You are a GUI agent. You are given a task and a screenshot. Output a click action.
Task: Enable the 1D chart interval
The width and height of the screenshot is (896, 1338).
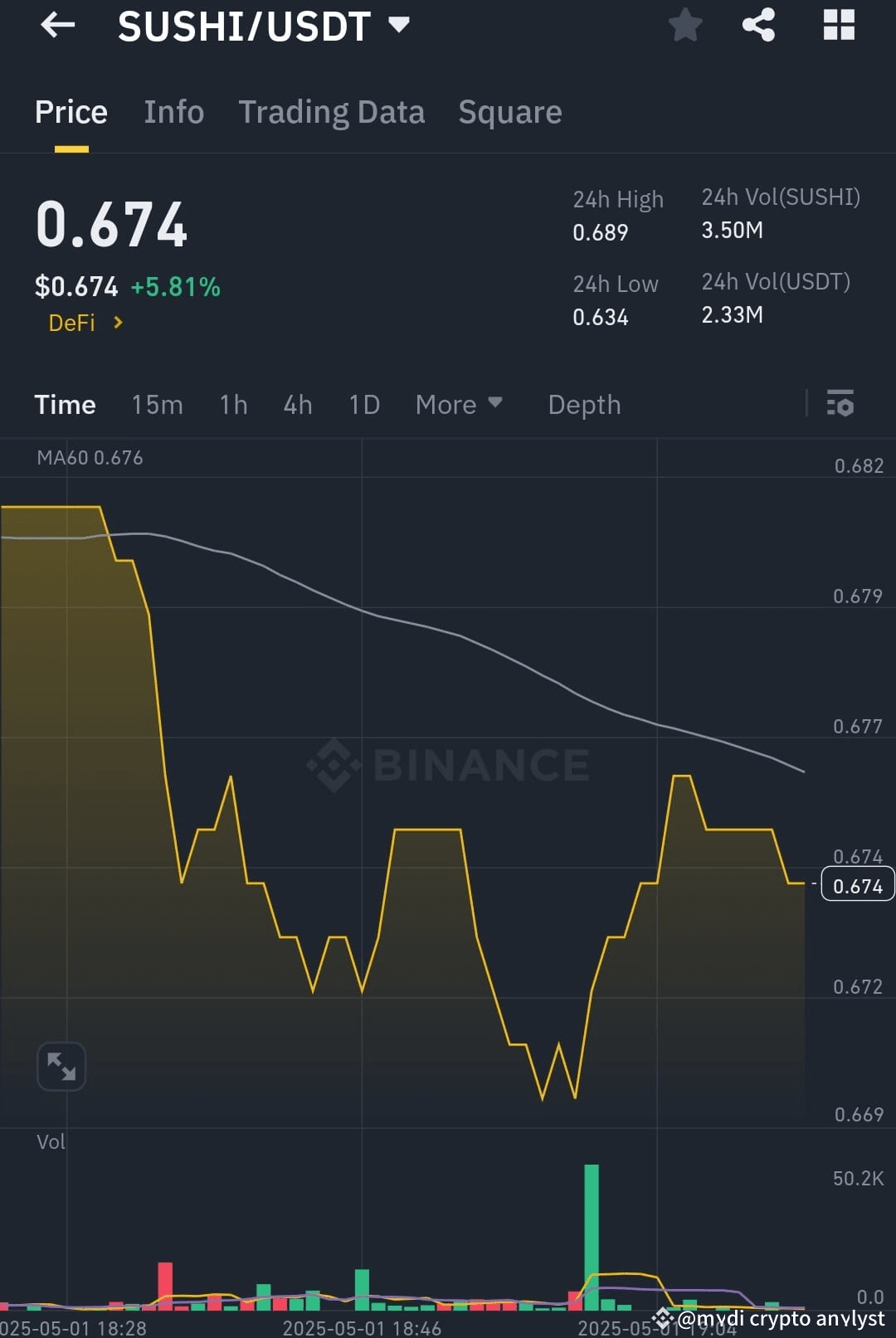pyautogui.click(x=363, y=405)
